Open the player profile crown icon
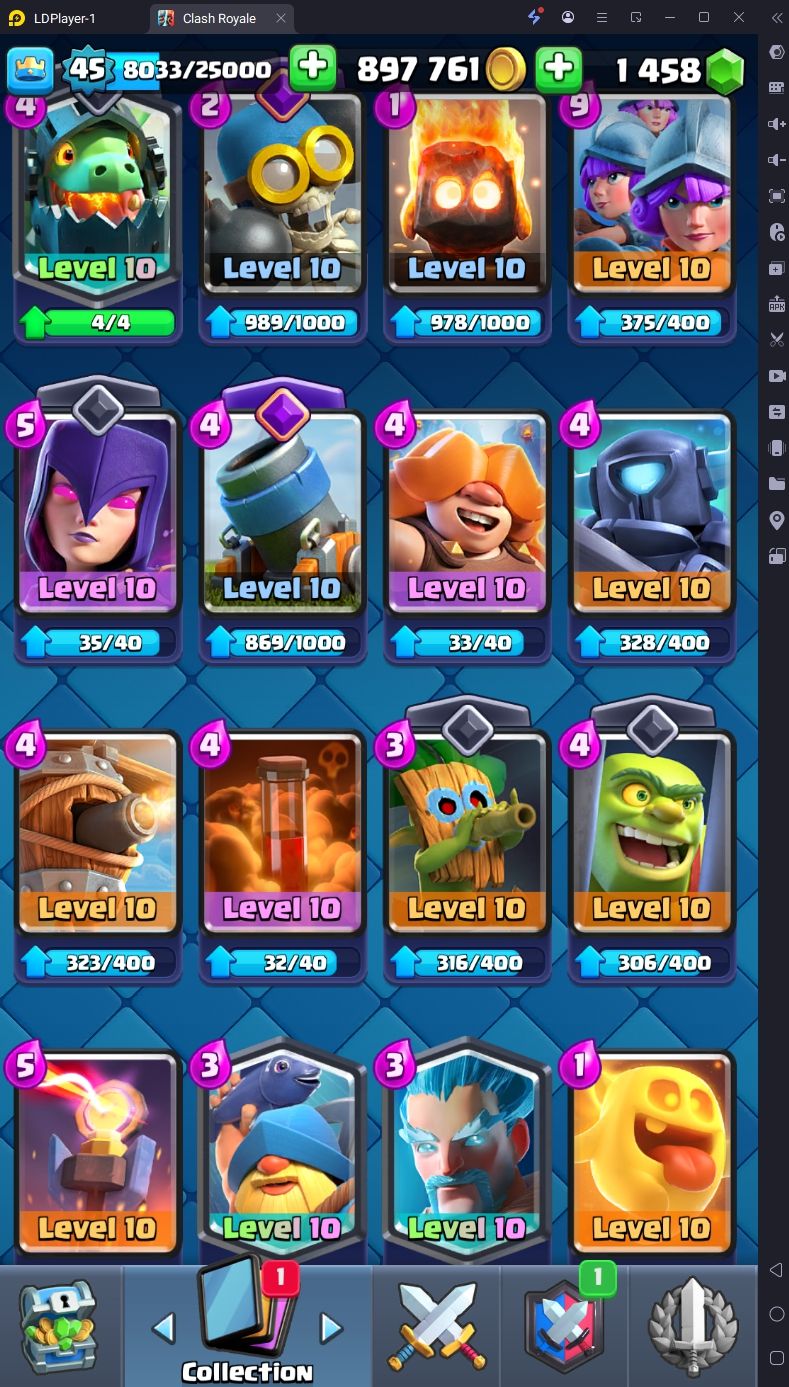 (x=30, y=70)
